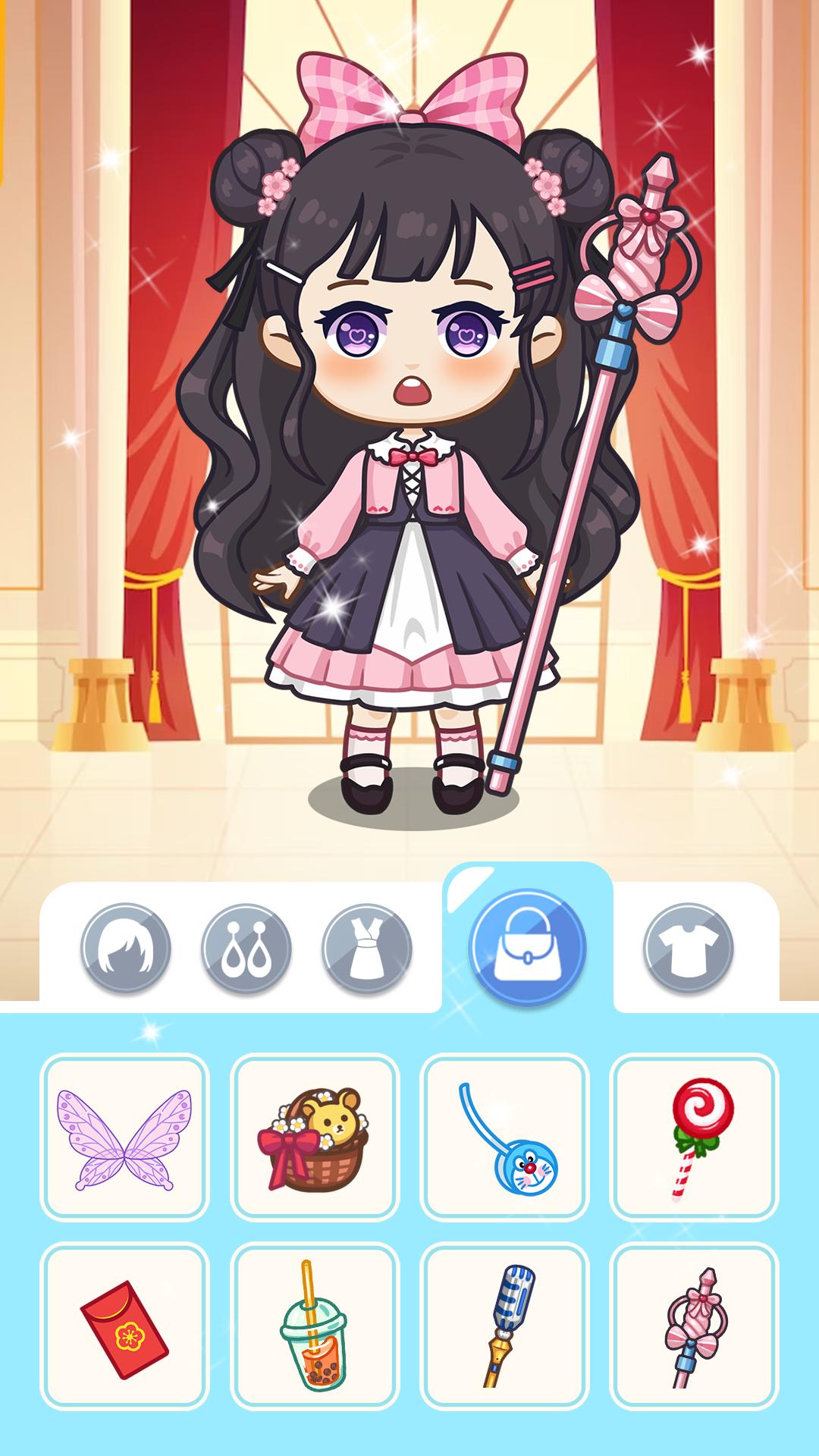
Task: Choose the teddy bear flower basket
Action: [x=315, y=1137]
